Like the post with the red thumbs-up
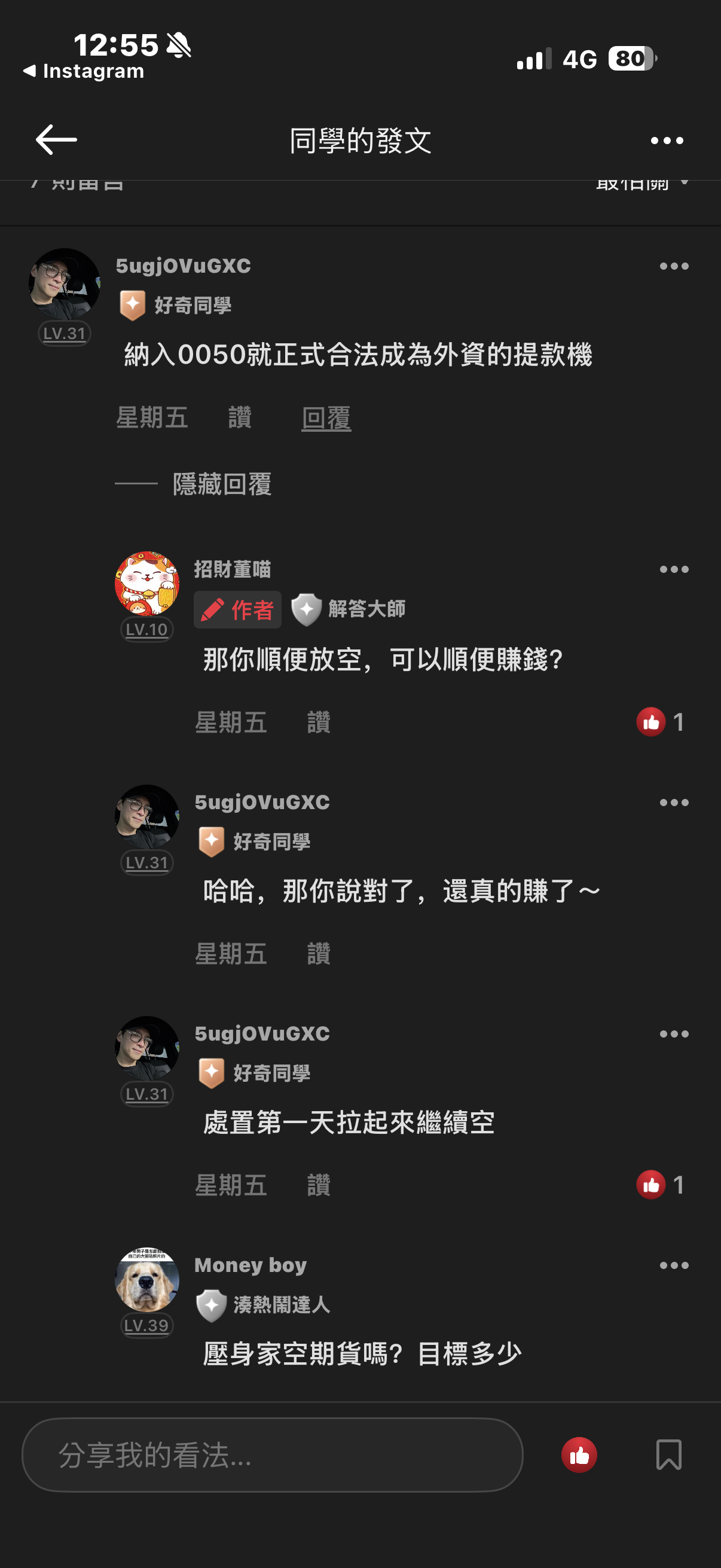The height and width of the screenshot is (1568, 721). point(579,1456)
